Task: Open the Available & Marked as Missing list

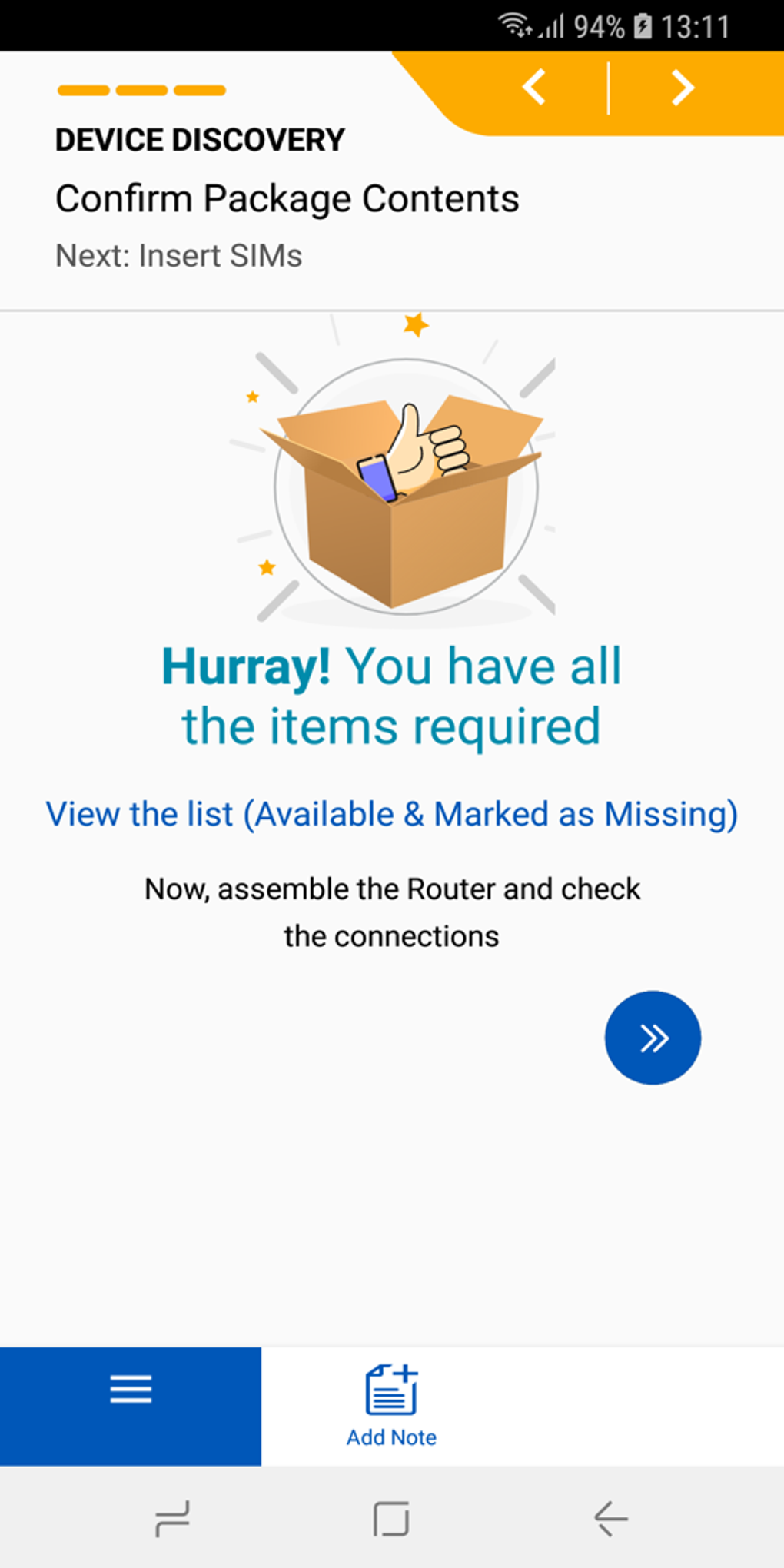Action: click(391, 814)
